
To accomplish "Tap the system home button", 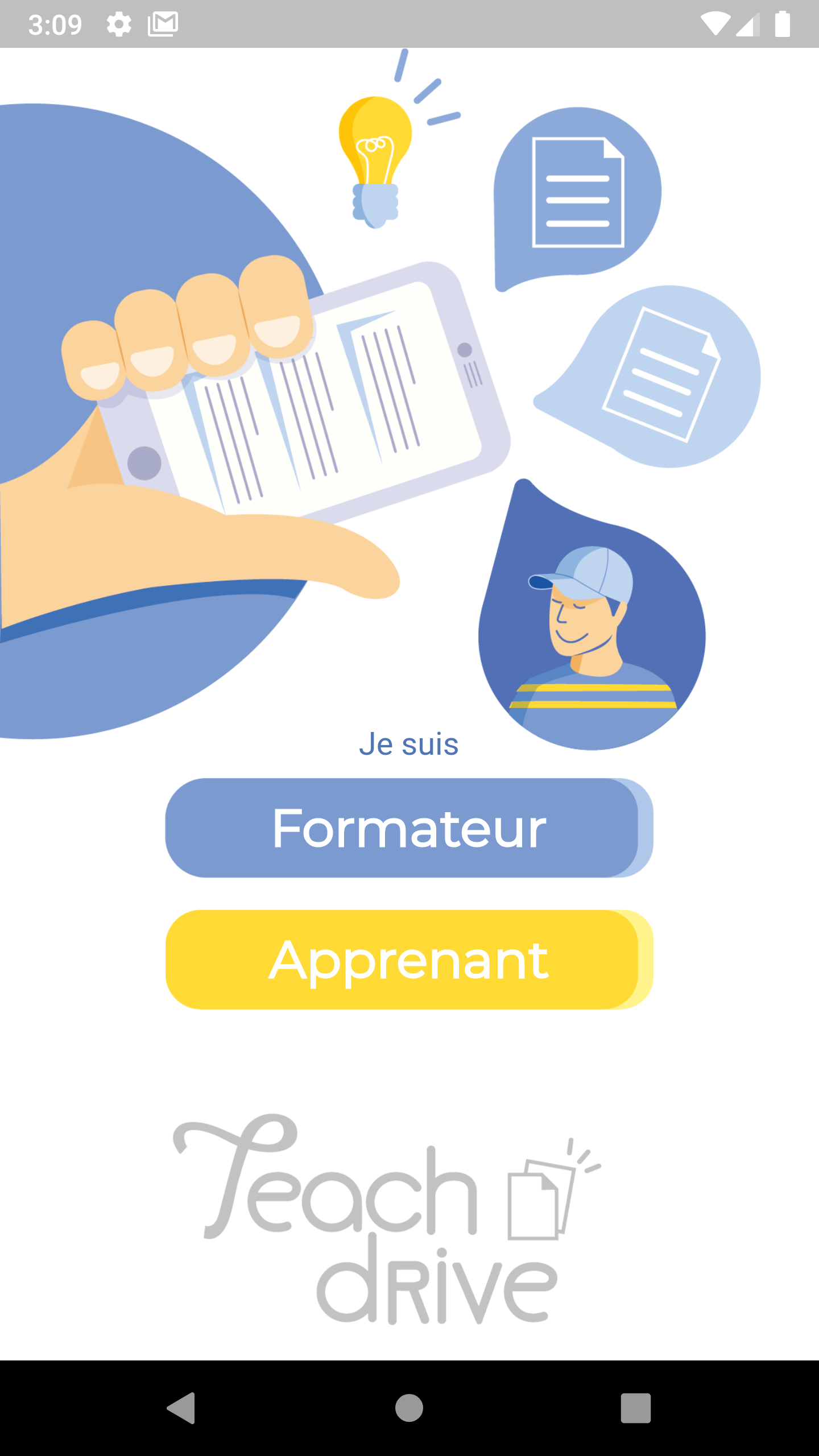I will tap(409, 1408).
